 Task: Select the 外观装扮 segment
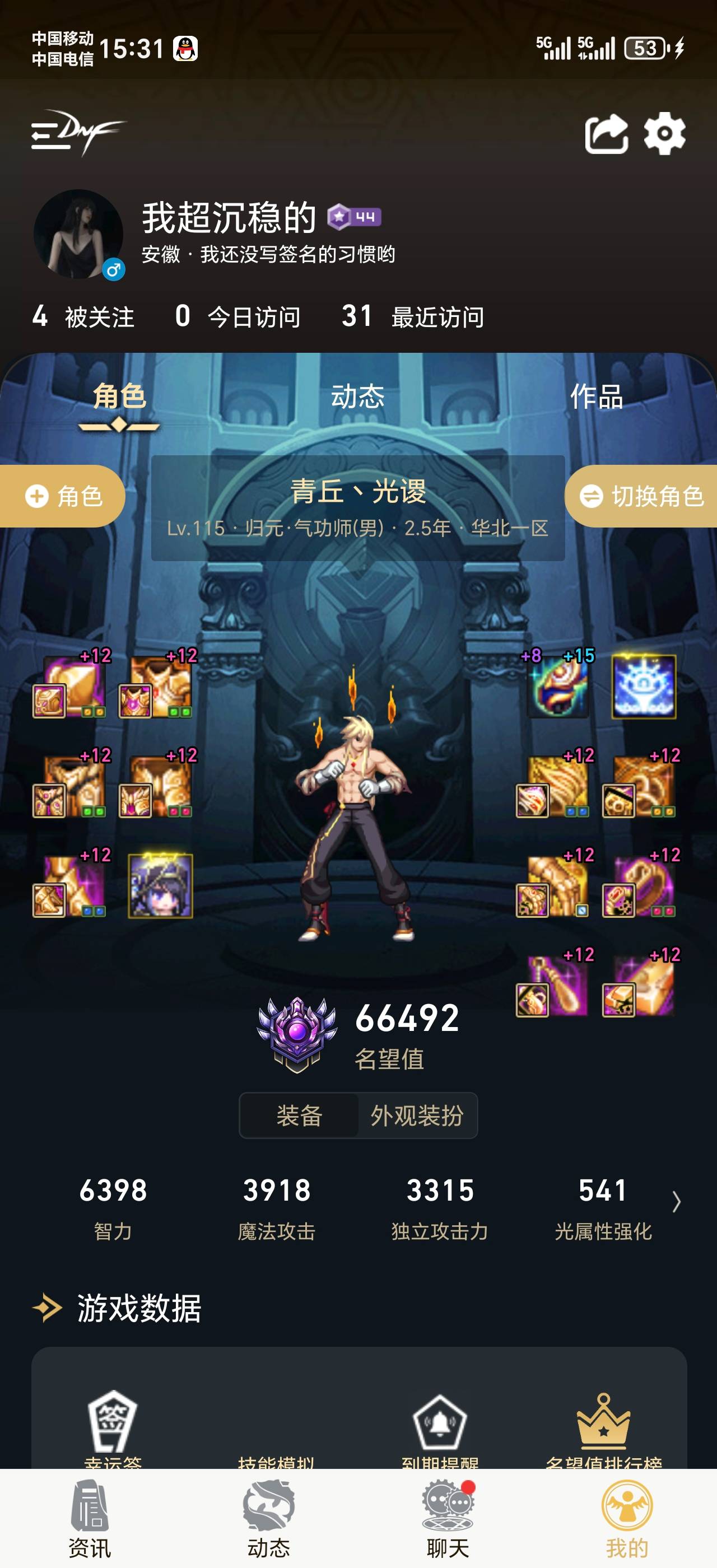[417, 1116]
